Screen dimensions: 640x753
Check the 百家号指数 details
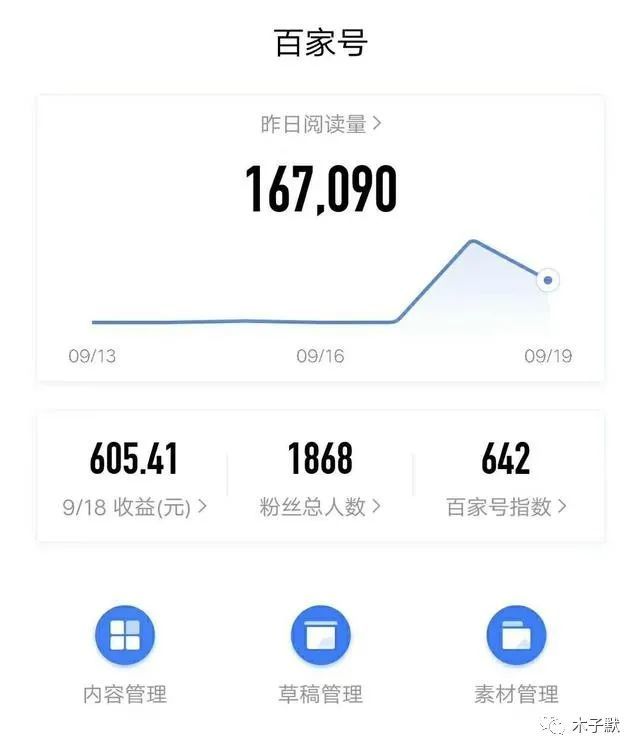[x=506, y=506]
